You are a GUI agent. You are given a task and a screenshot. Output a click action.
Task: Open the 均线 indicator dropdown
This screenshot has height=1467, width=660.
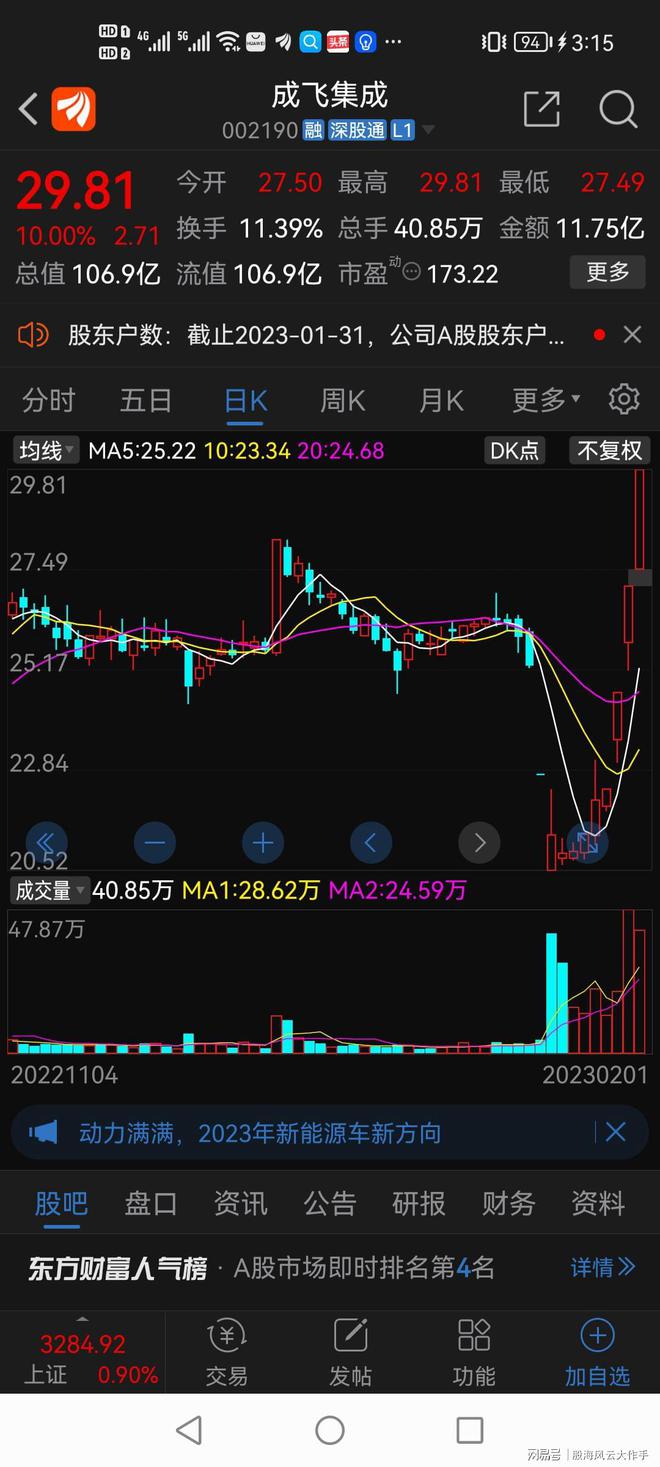click(46, 451)
